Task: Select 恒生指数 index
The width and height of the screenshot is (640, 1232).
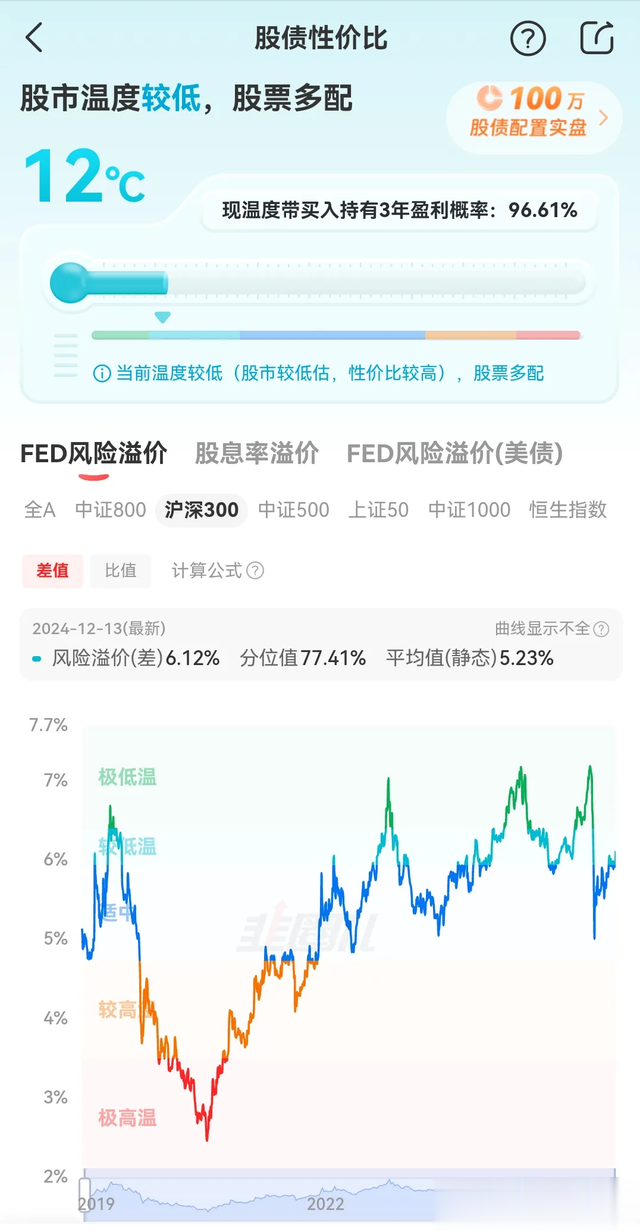Action: [x=569, y=510]
